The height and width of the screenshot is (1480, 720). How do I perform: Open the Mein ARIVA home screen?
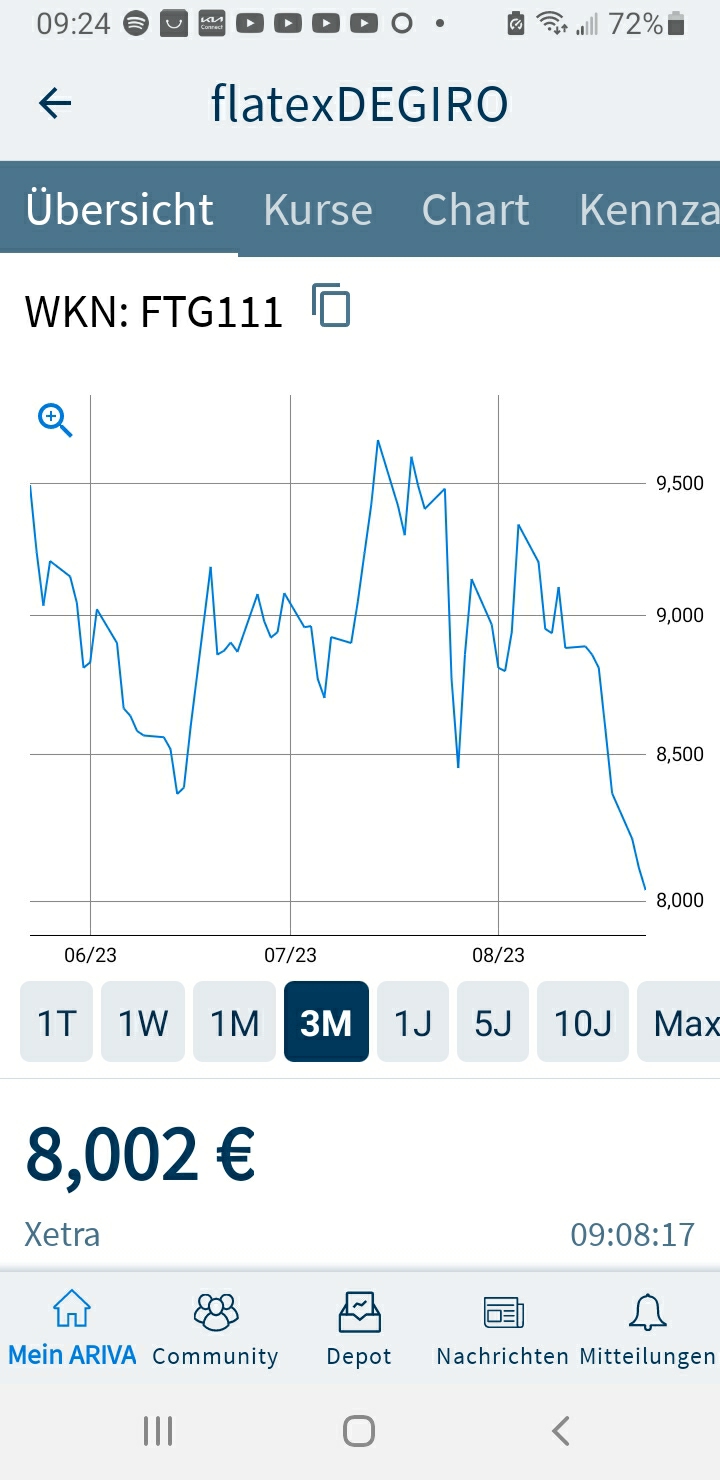tap(71, 1327)
